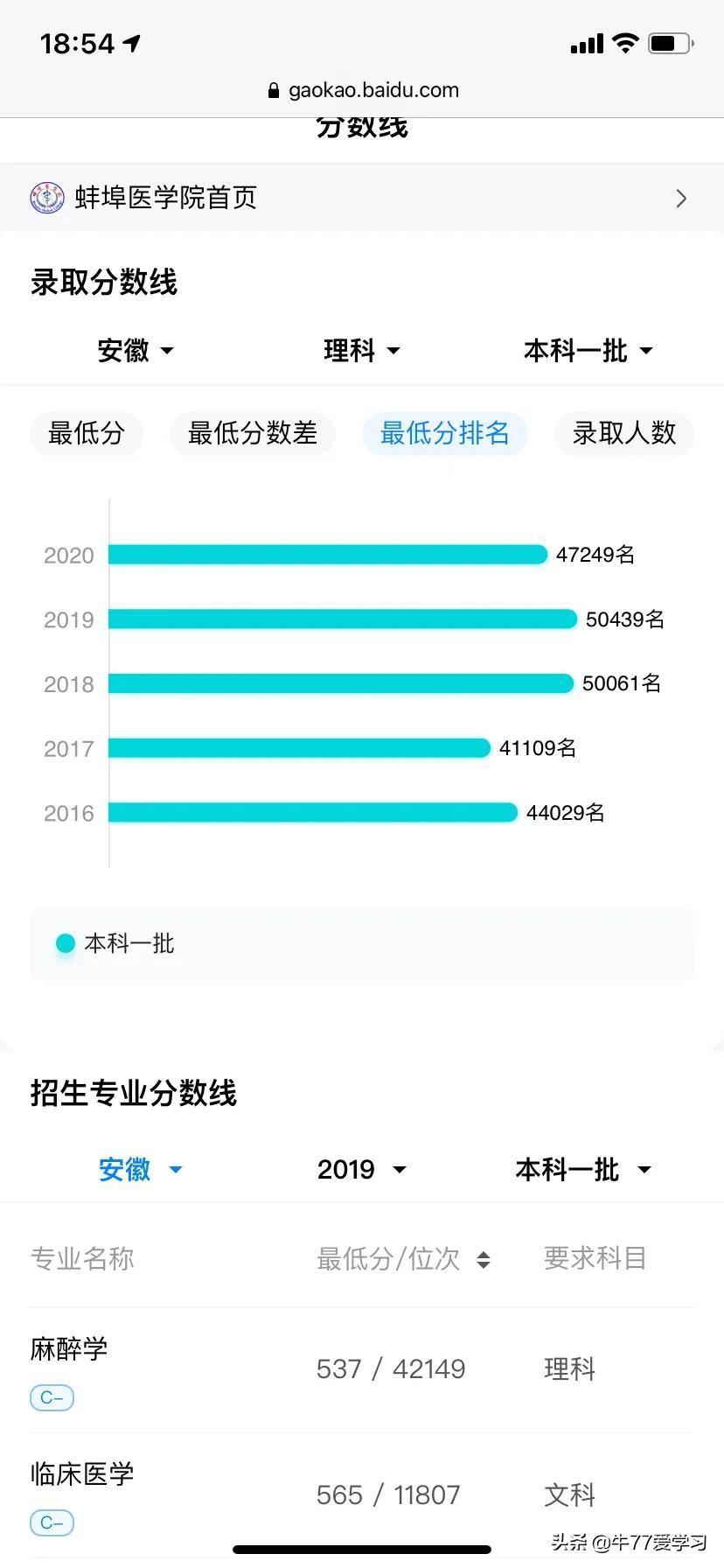Tap the gaokao.baidu.com address bar

(362, 90)
